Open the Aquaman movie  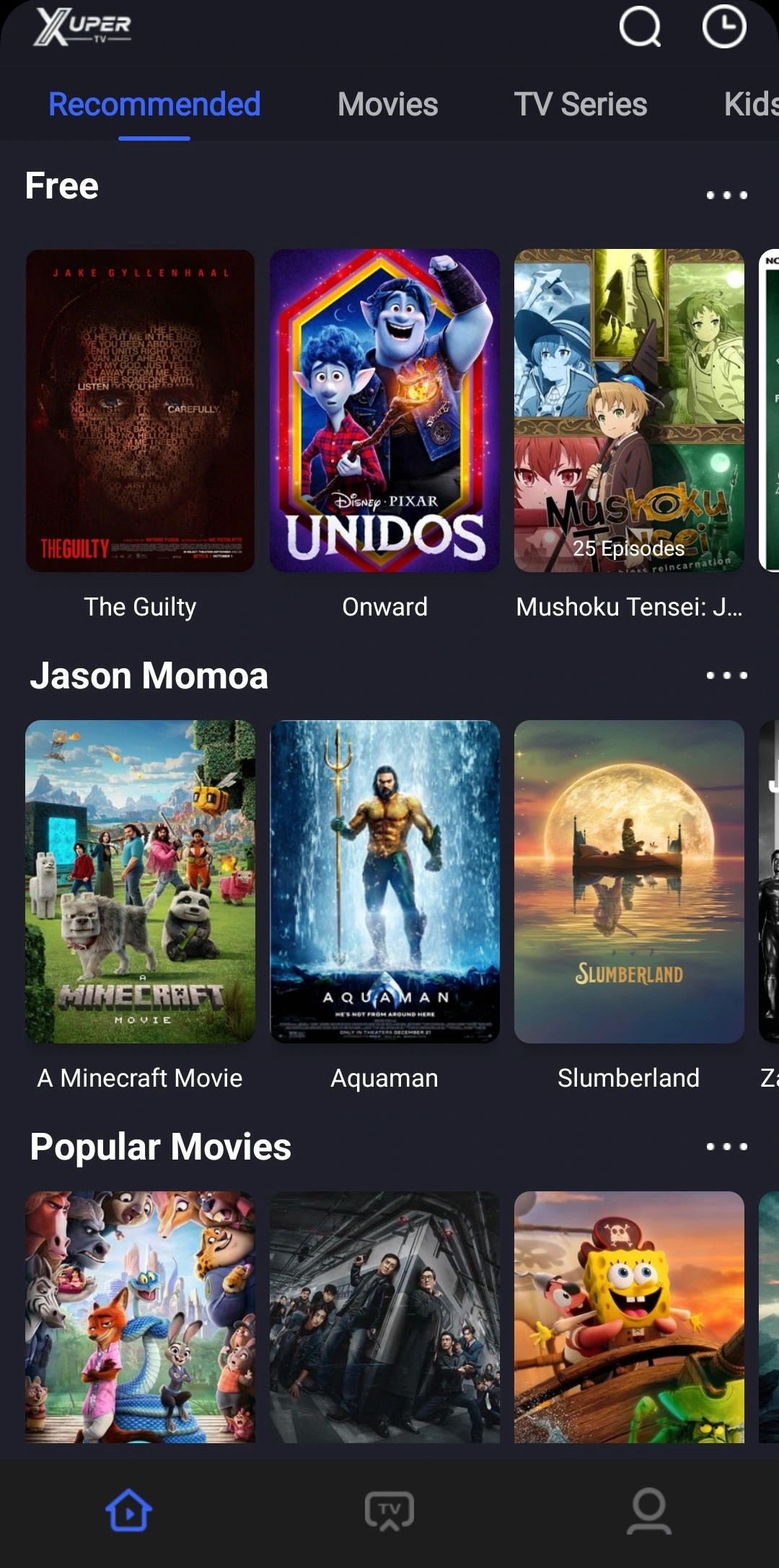click(x=384, y=881)
